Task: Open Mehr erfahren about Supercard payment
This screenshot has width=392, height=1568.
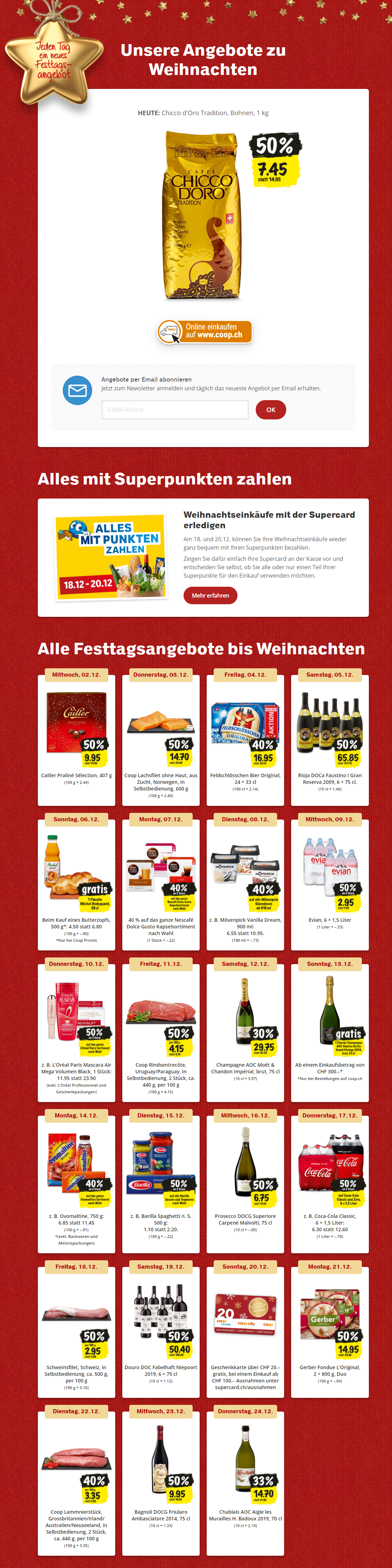Action: 210,595
